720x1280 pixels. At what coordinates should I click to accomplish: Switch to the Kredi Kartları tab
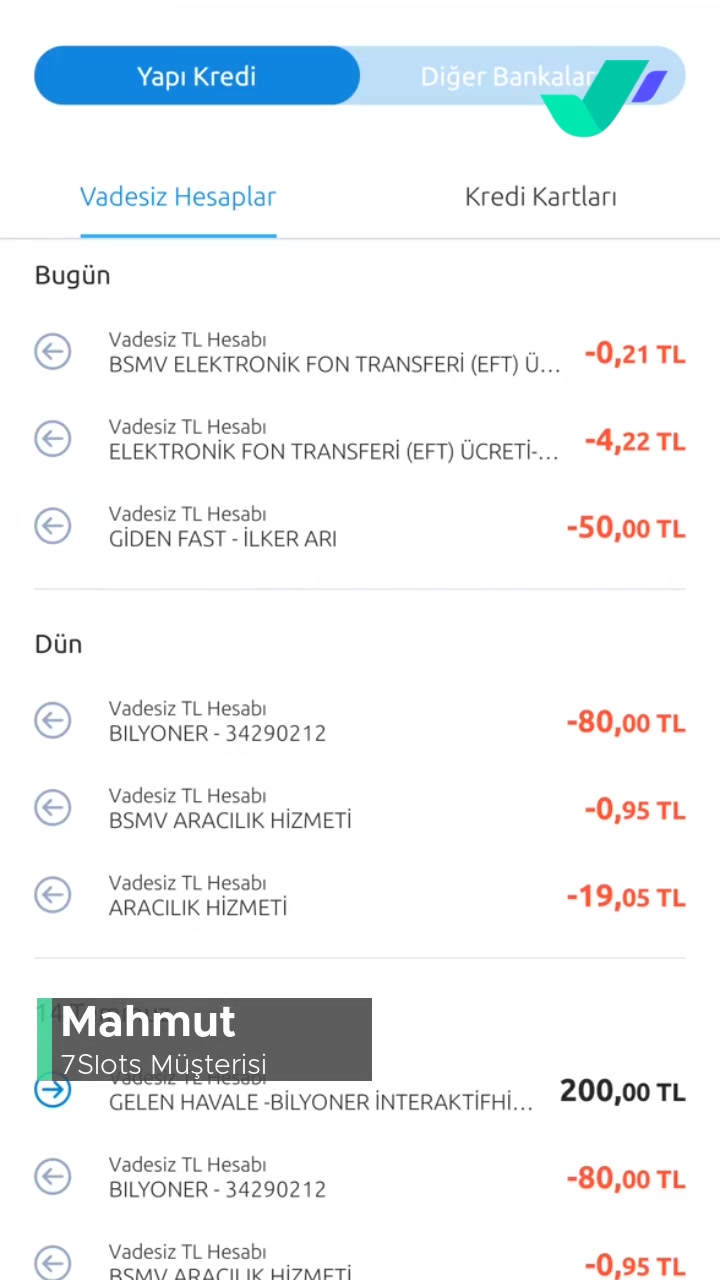[x=540, y=196]
